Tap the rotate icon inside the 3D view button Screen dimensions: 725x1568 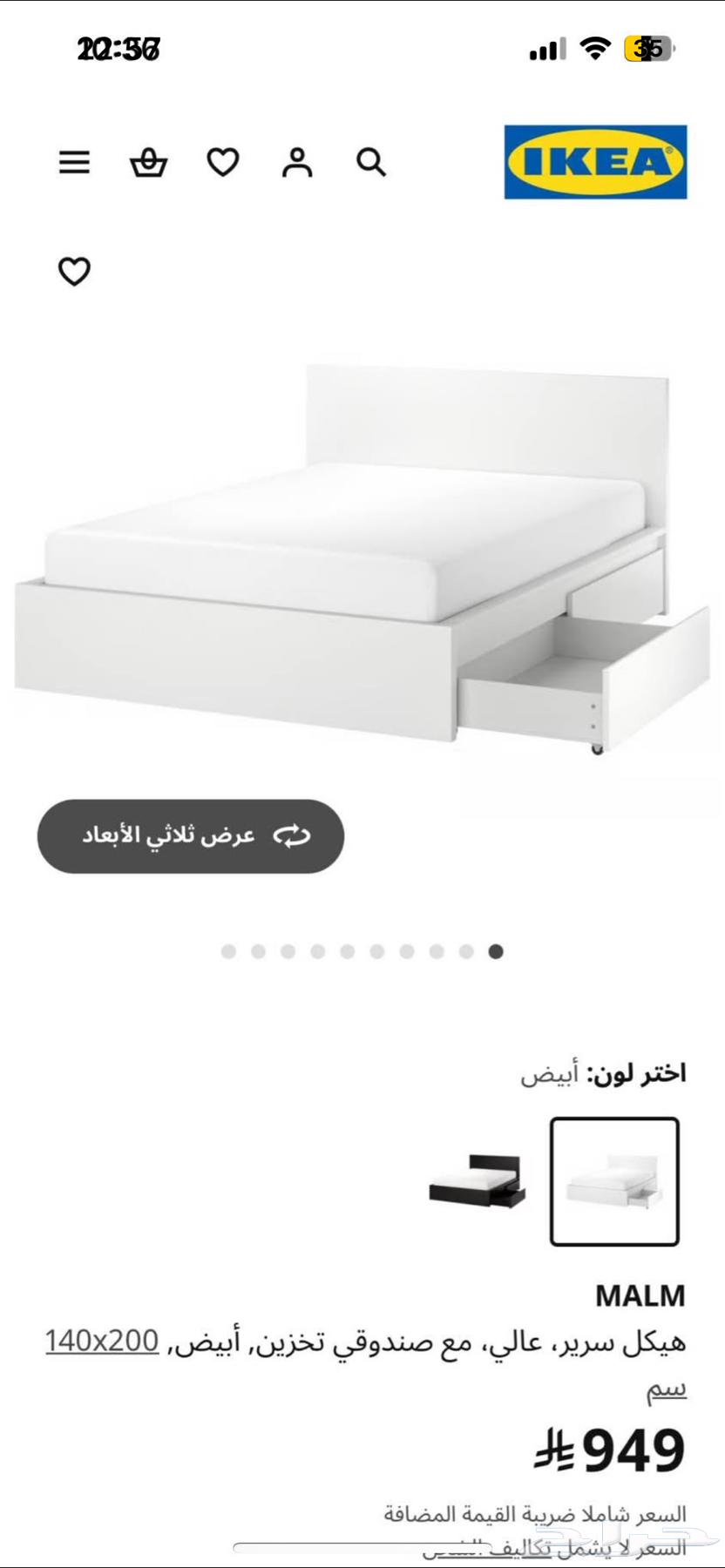(290, 835)
